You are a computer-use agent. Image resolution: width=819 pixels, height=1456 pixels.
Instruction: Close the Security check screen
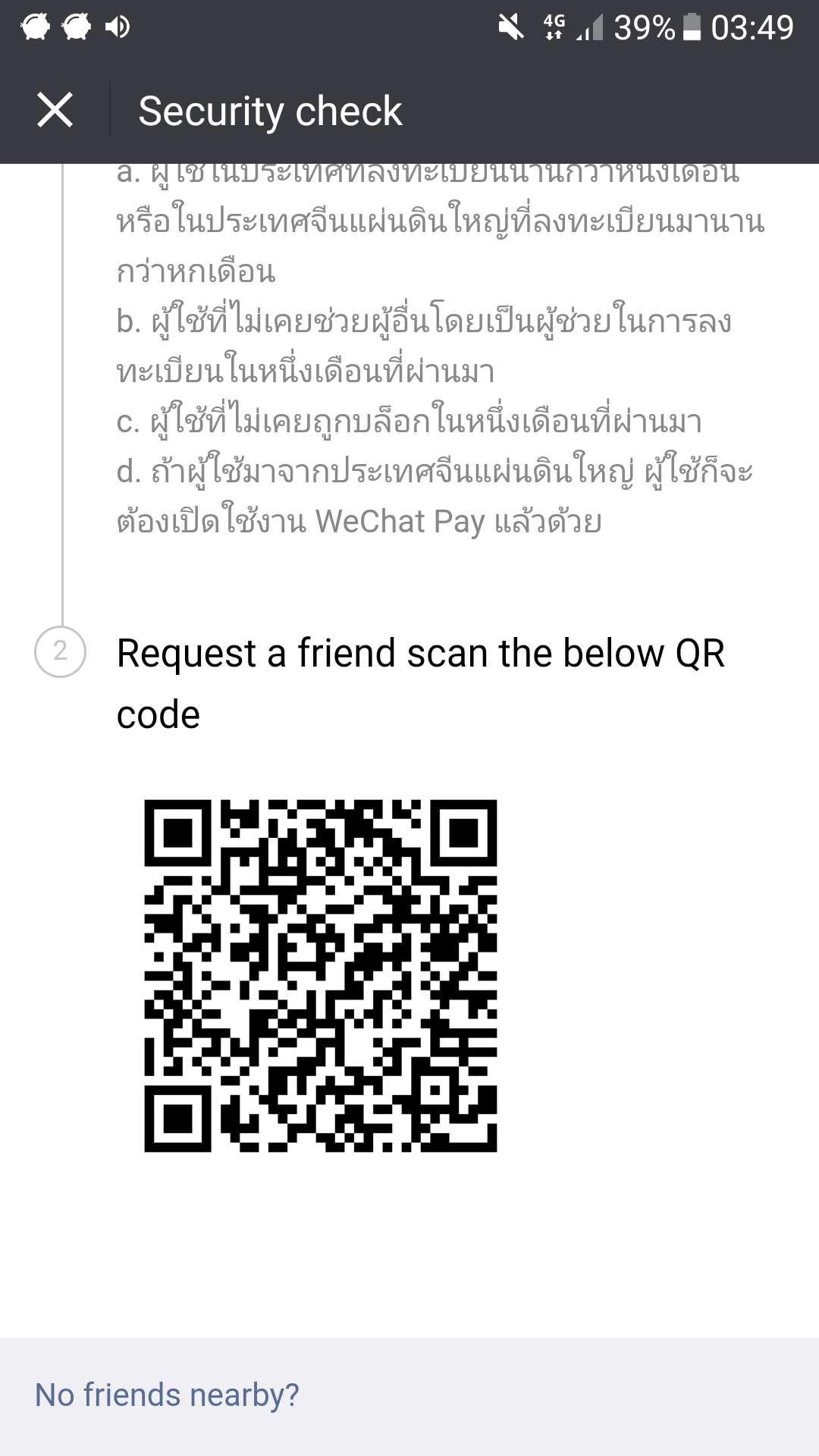pos(55,111)
